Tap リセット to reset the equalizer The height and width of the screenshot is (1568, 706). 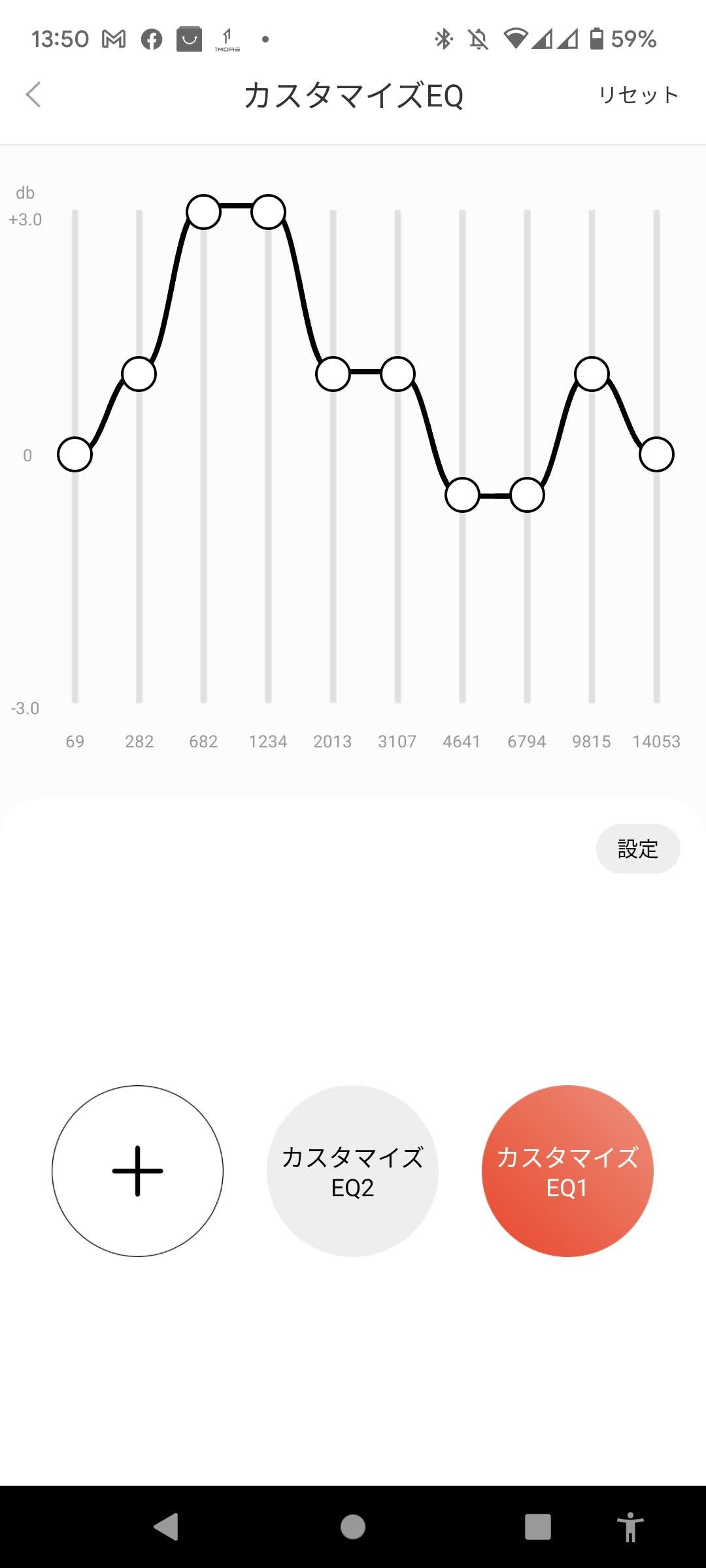[638, 95]
